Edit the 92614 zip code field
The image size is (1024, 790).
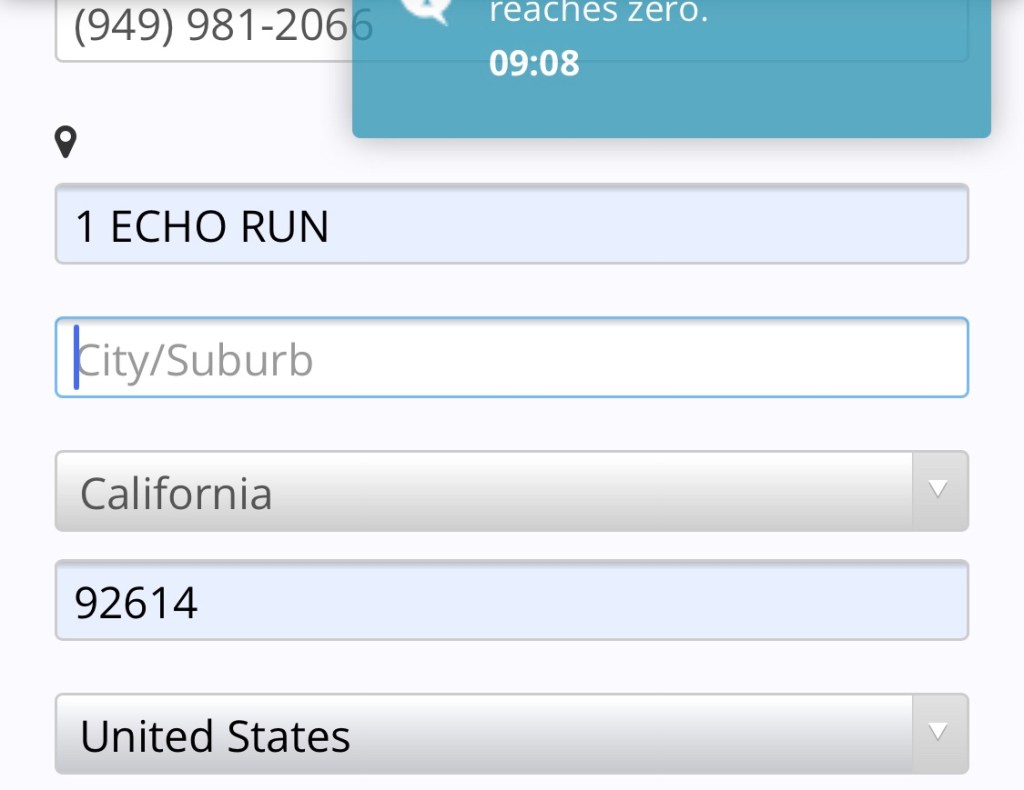(x=510, y=602)
